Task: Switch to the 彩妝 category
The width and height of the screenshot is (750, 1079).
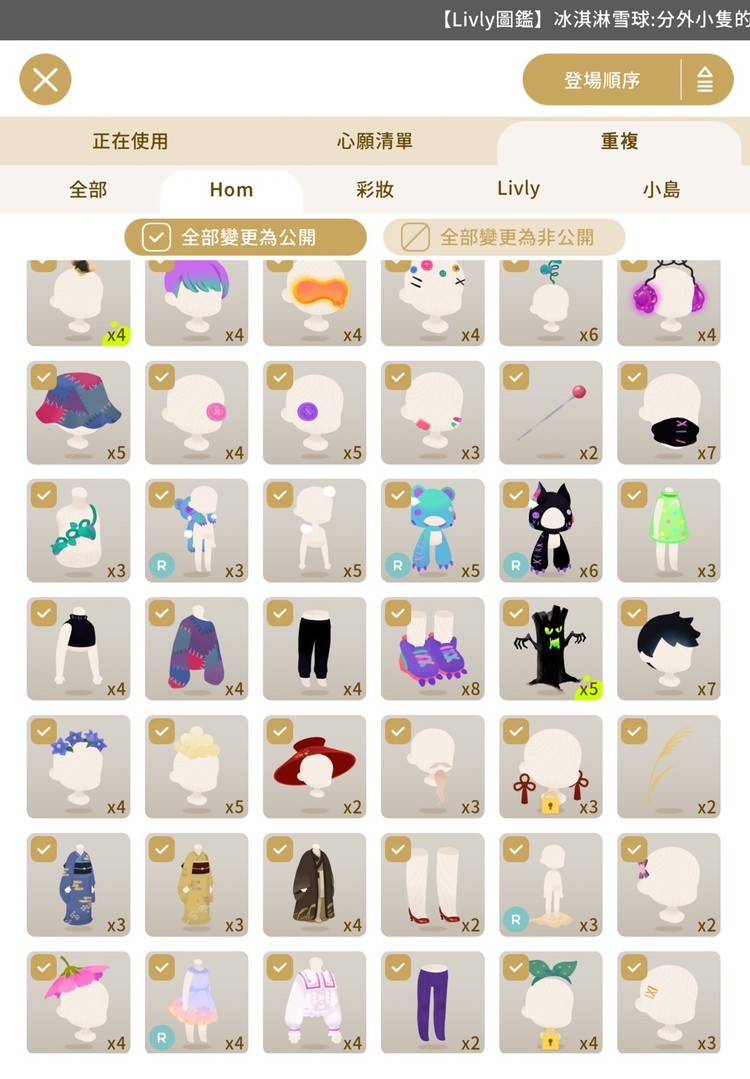Action: (x=374, y=190)
